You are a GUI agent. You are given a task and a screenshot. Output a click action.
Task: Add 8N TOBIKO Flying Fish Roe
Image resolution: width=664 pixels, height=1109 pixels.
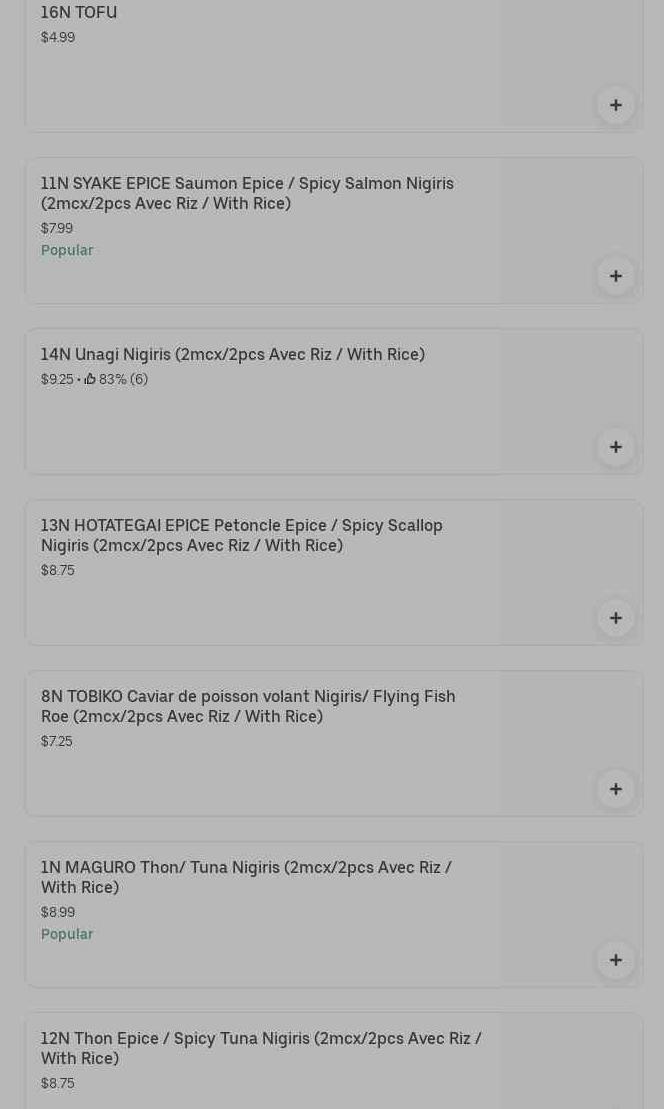coord(616,789)
